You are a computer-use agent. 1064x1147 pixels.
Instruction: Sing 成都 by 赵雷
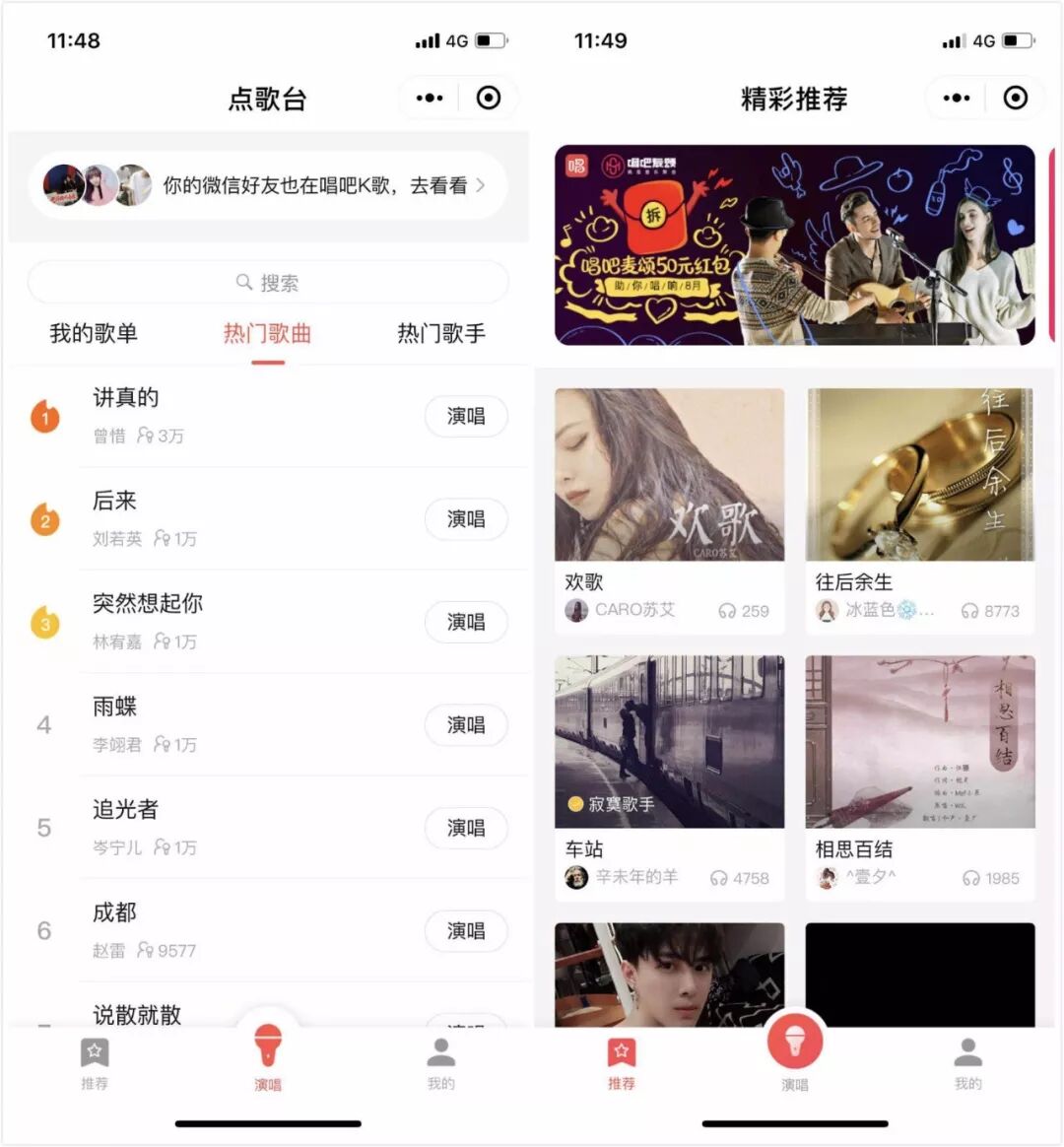[466, 931]
